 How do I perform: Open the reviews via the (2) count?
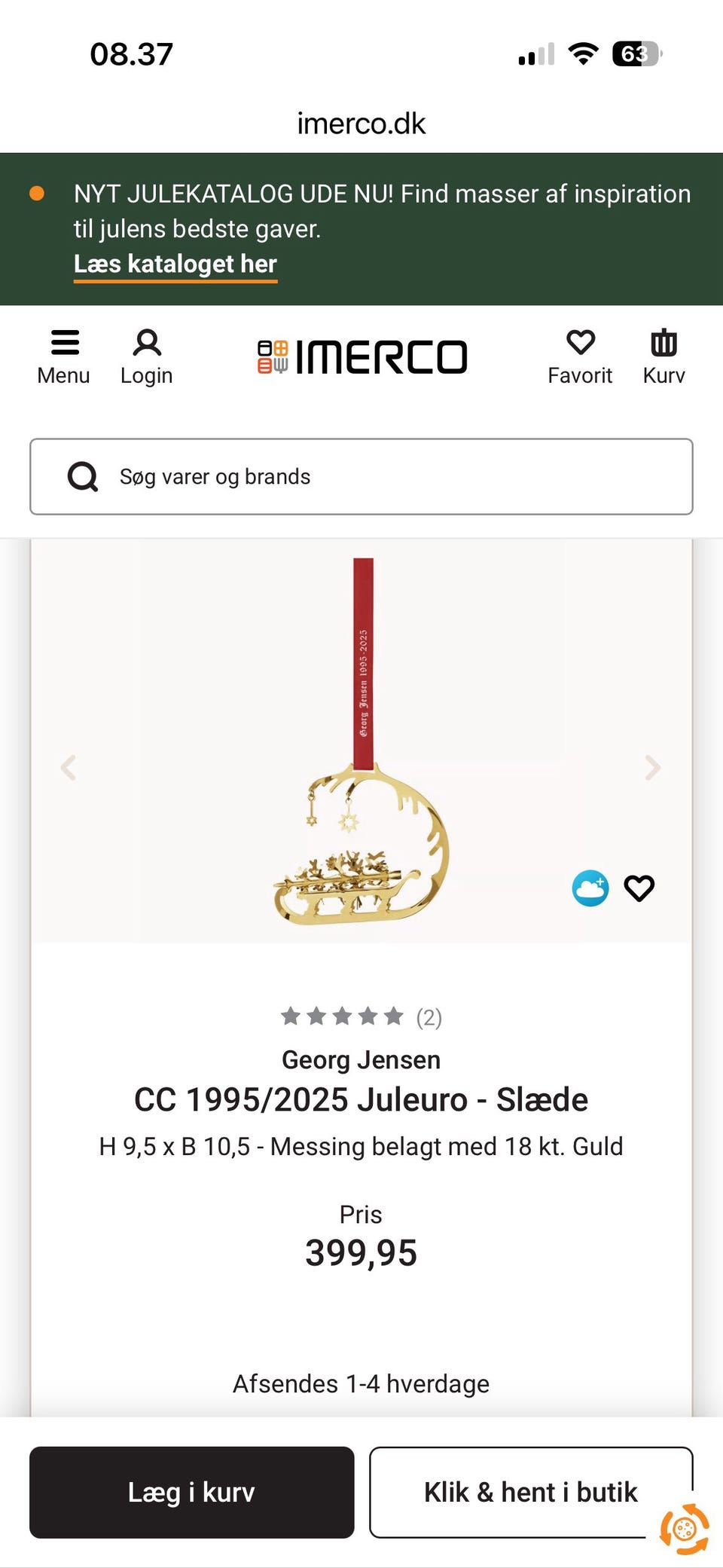point(428,1017)
